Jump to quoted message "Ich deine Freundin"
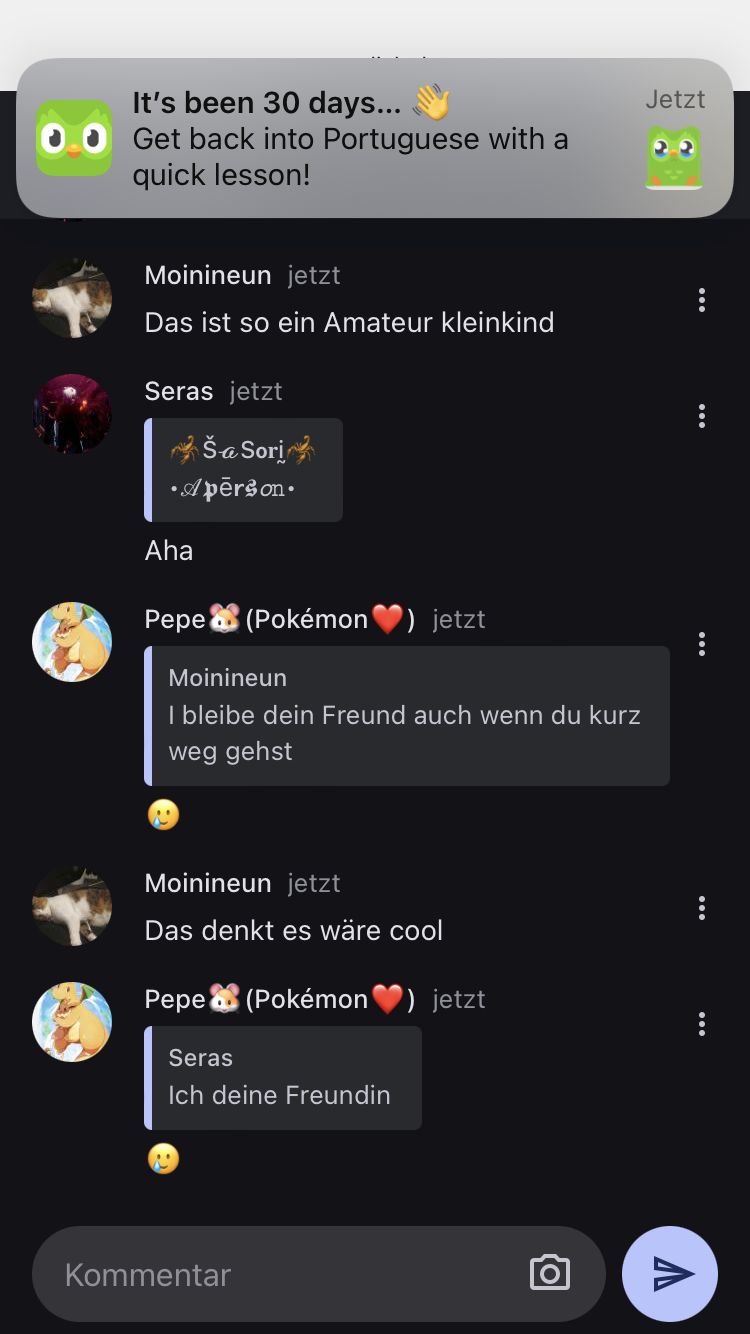 point(283,1077)
